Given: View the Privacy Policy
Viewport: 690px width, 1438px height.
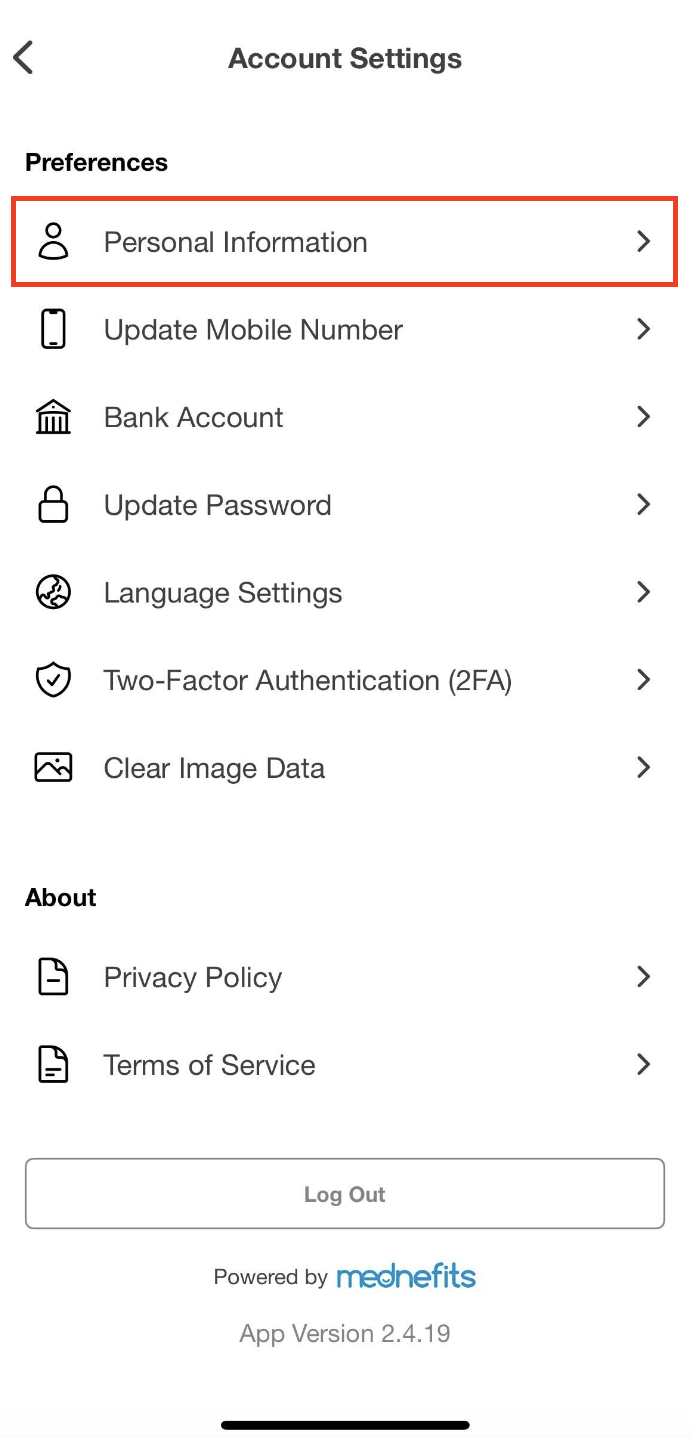Looking at the screenshot, I should click(x=344, y=977).
